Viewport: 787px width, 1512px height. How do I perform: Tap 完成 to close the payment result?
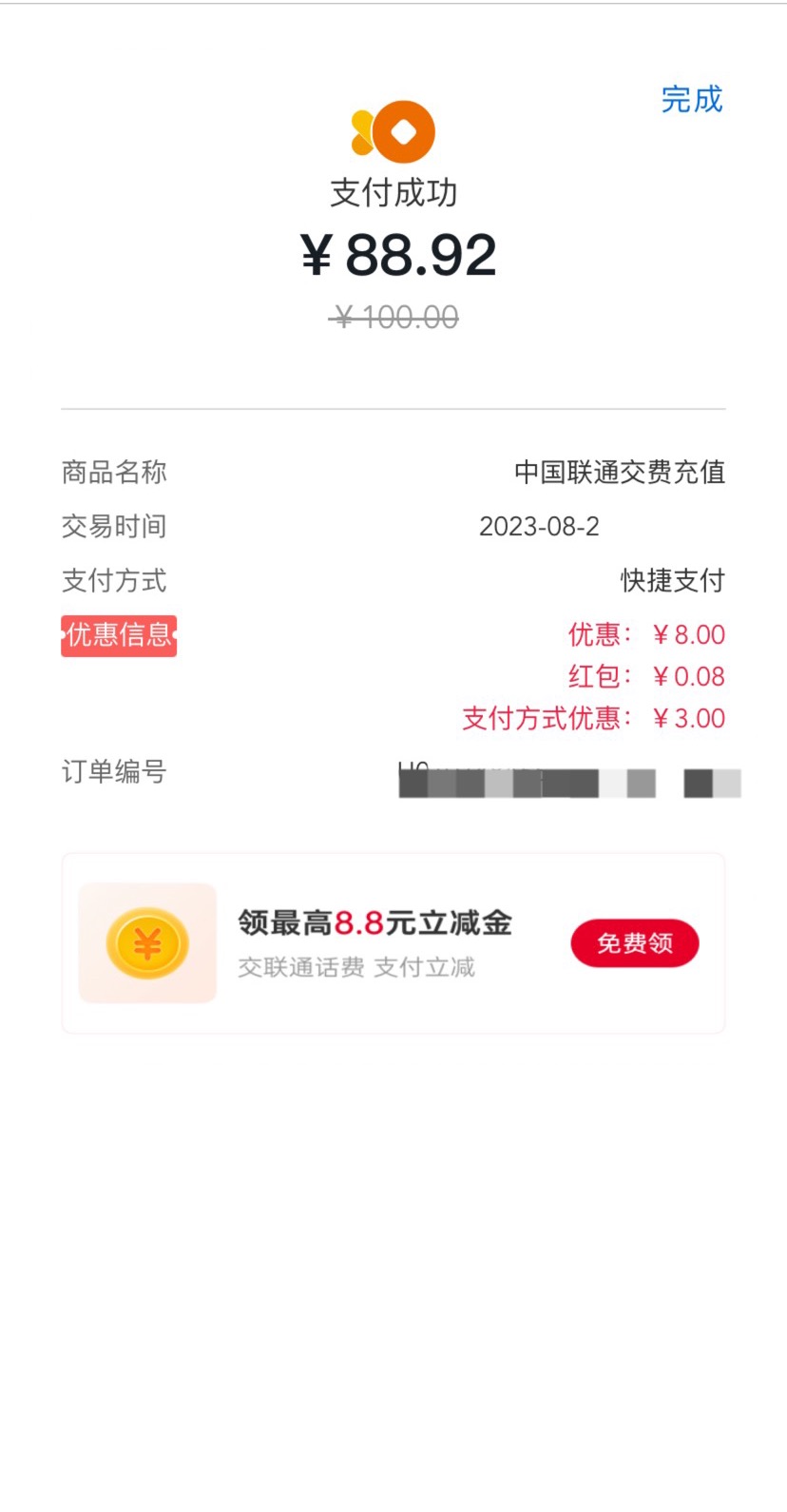tap(692, 99)
